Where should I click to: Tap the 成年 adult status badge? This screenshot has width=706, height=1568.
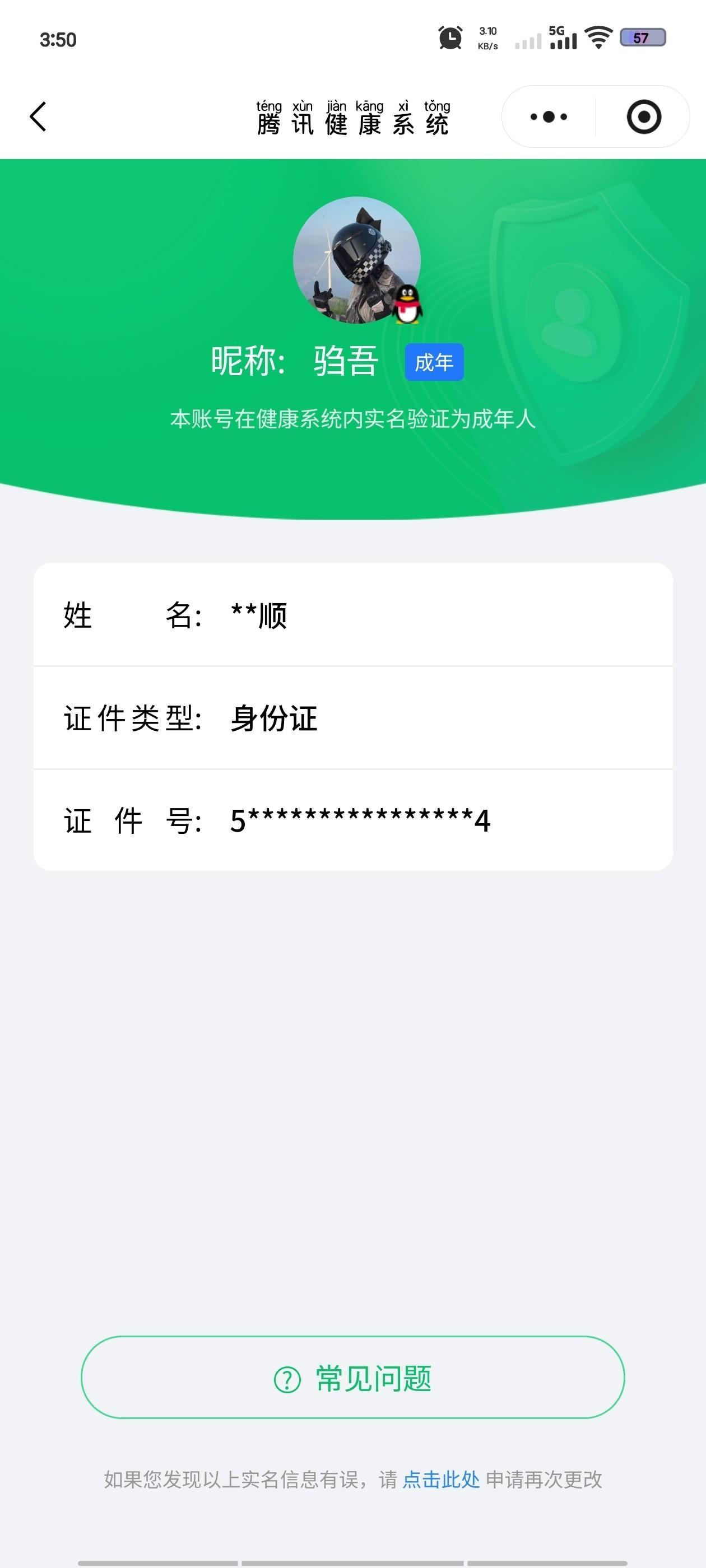[436, 363]
